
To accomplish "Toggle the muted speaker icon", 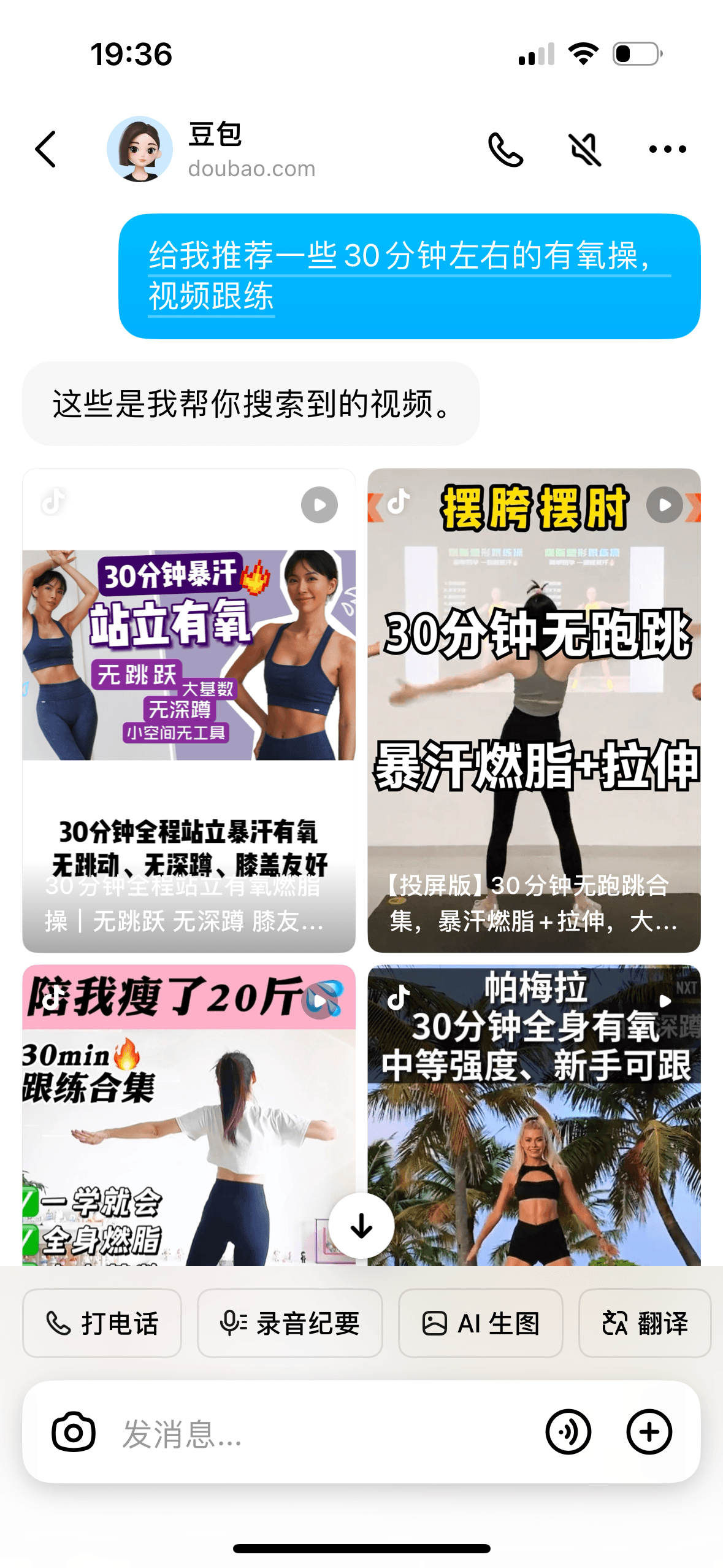I will [585, 149].
